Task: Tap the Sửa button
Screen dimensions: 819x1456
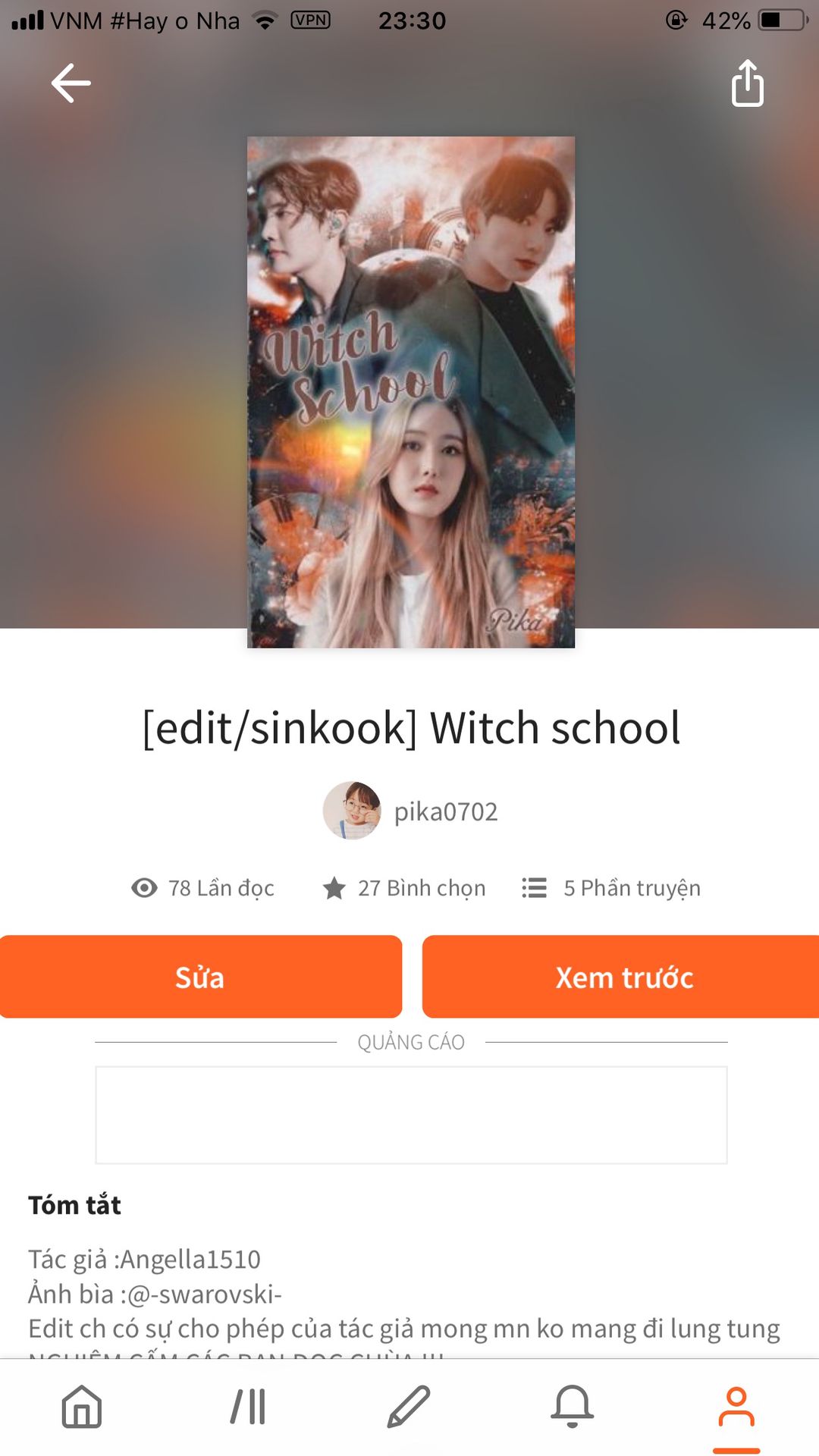Action: point(200,977)
